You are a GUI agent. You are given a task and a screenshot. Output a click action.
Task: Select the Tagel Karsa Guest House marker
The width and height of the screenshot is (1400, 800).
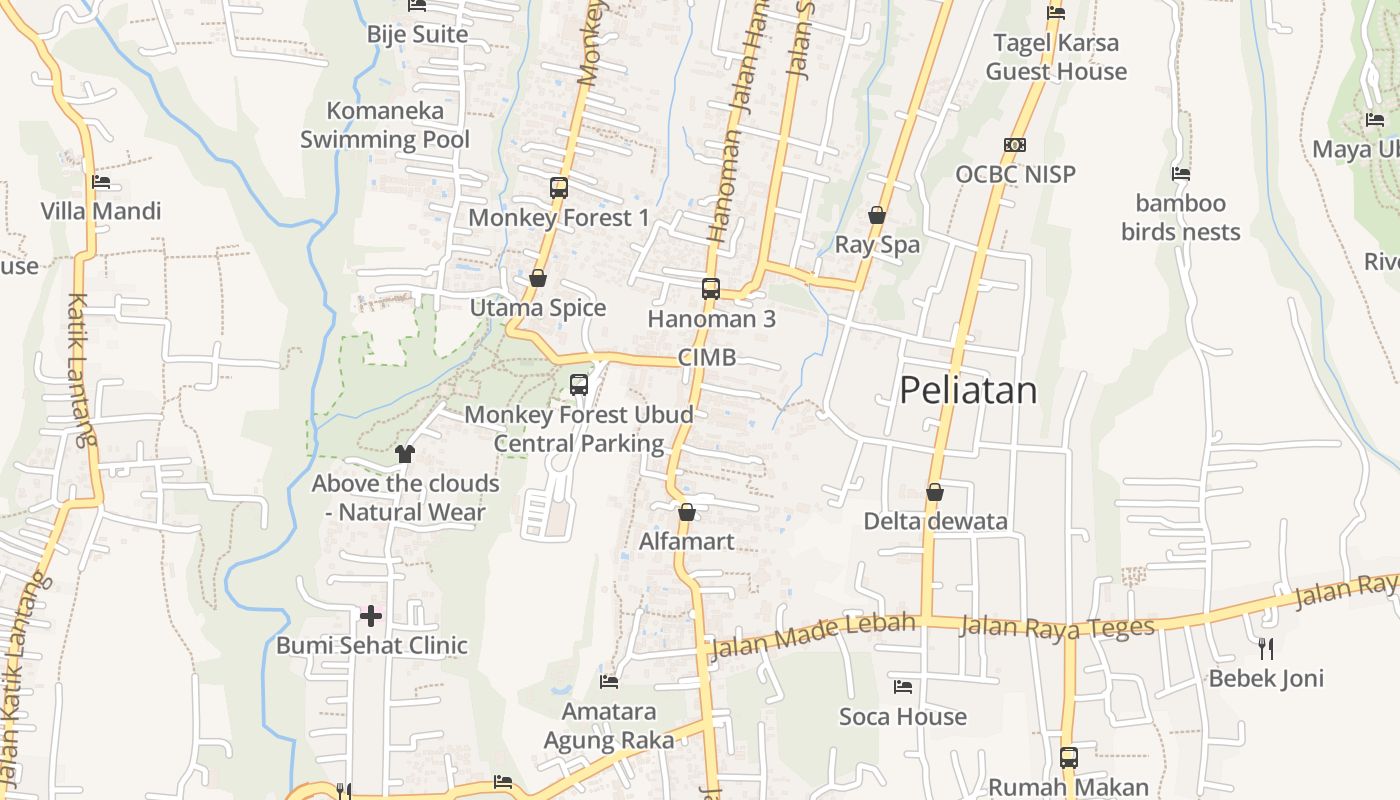click(1056, 13)
